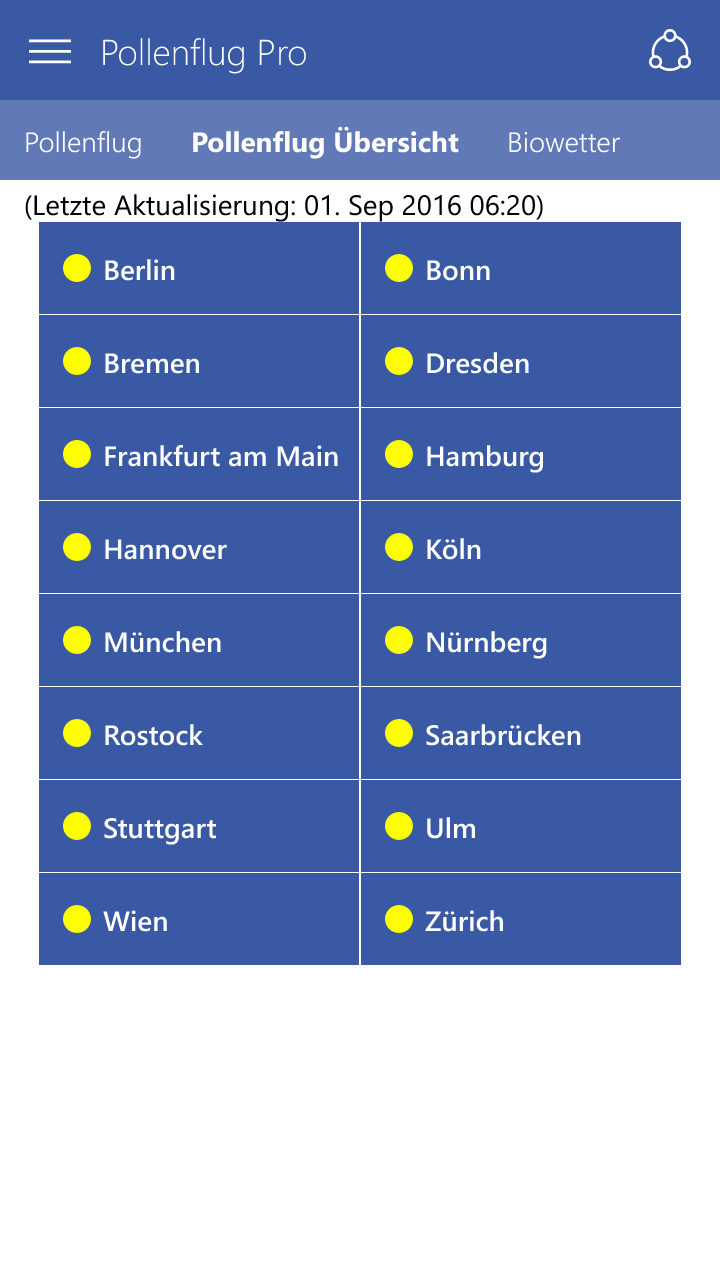
Task: Select the Pollenflug Übersicht tab
Action: click(x=325, y=142)
